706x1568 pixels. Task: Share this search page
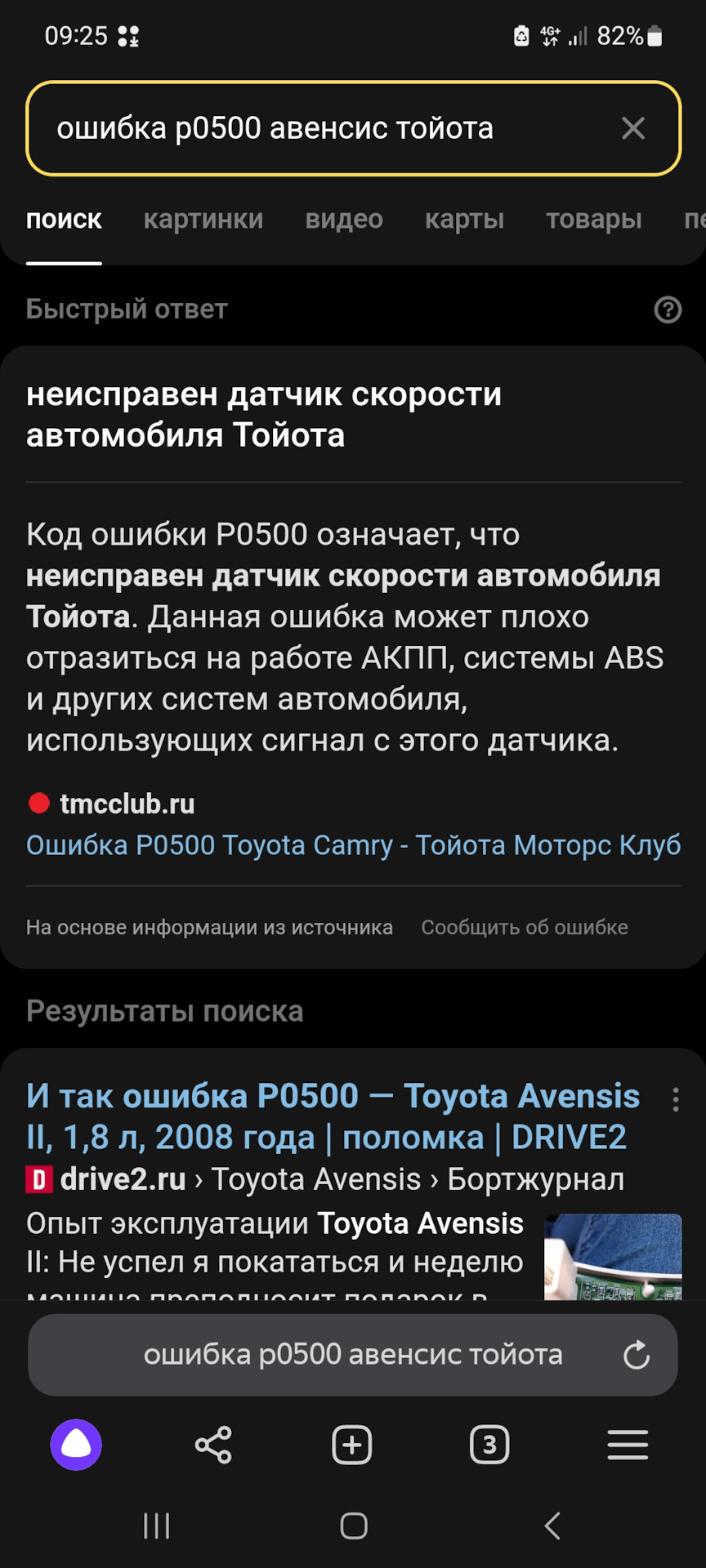(x=213, y=1445)
